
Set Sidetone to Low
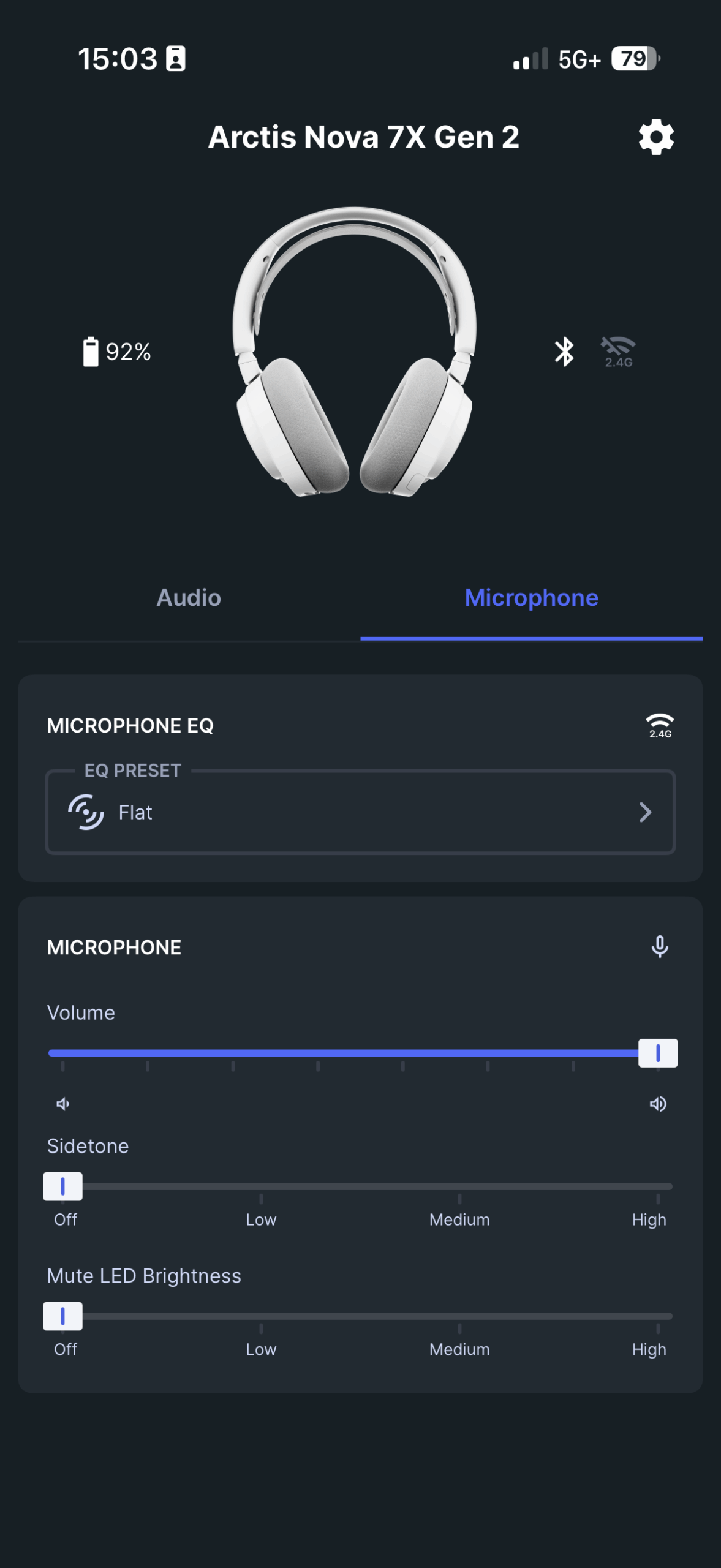click(x=261, y=1187)
